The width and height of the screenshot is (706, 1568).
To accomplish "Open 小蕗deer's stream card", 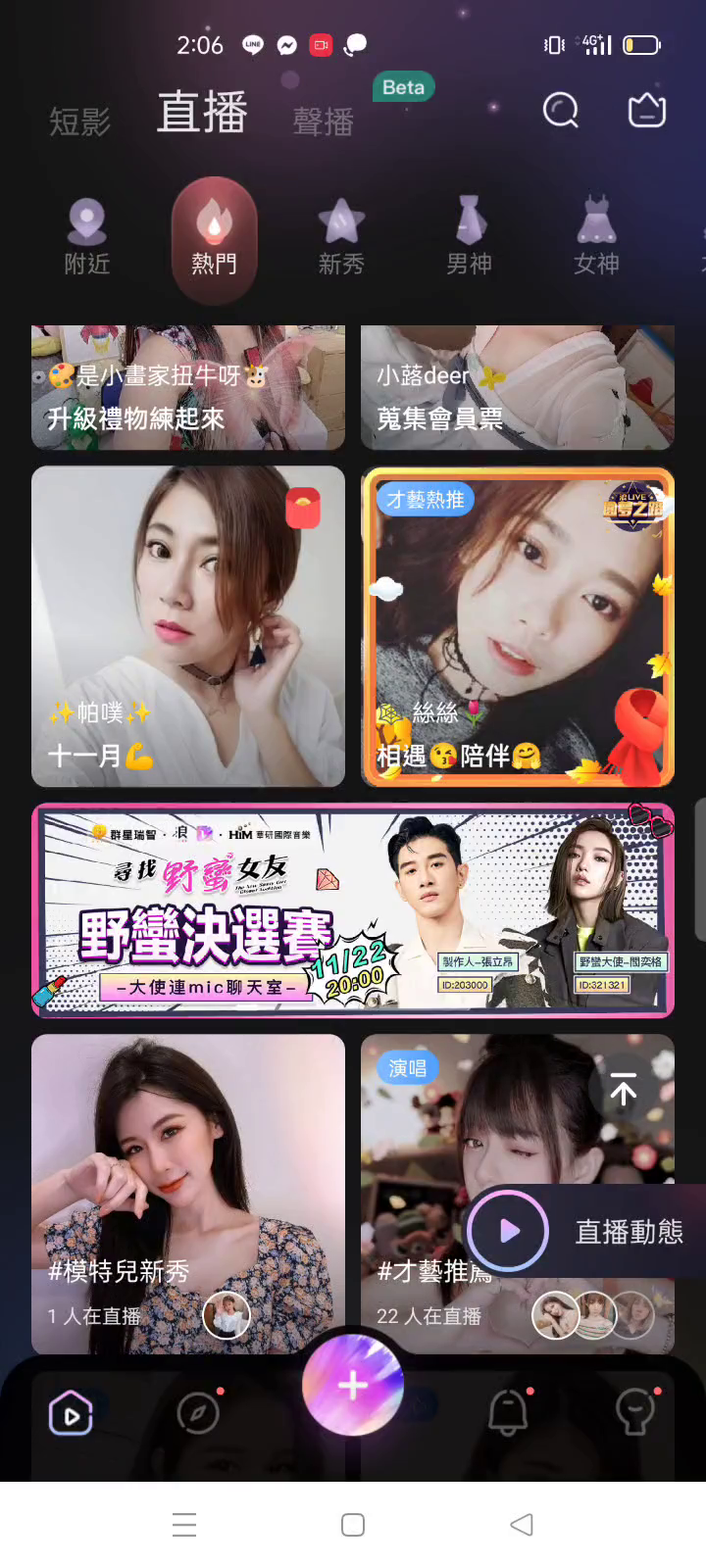I will pos(518,387).
